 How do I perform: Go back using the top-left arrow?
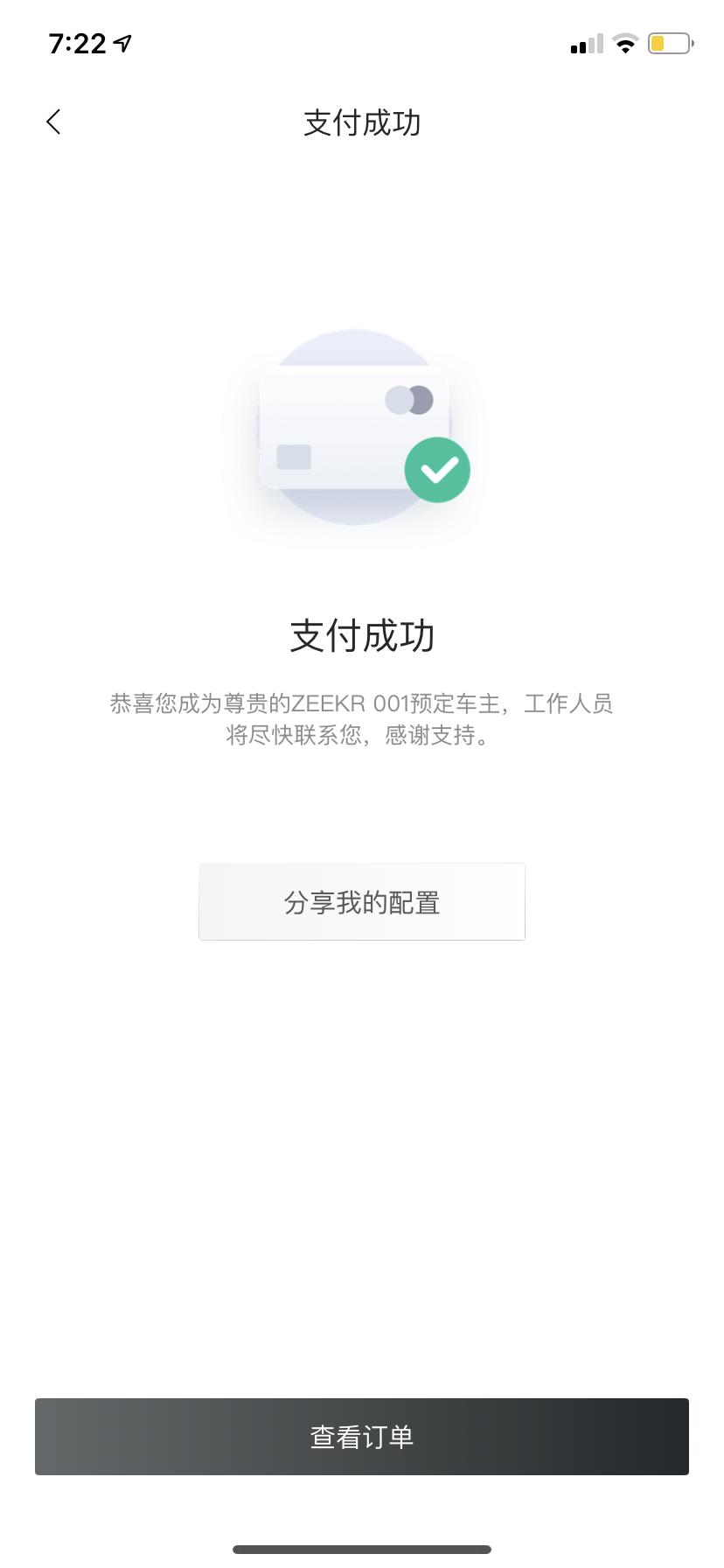coord(53,122)
